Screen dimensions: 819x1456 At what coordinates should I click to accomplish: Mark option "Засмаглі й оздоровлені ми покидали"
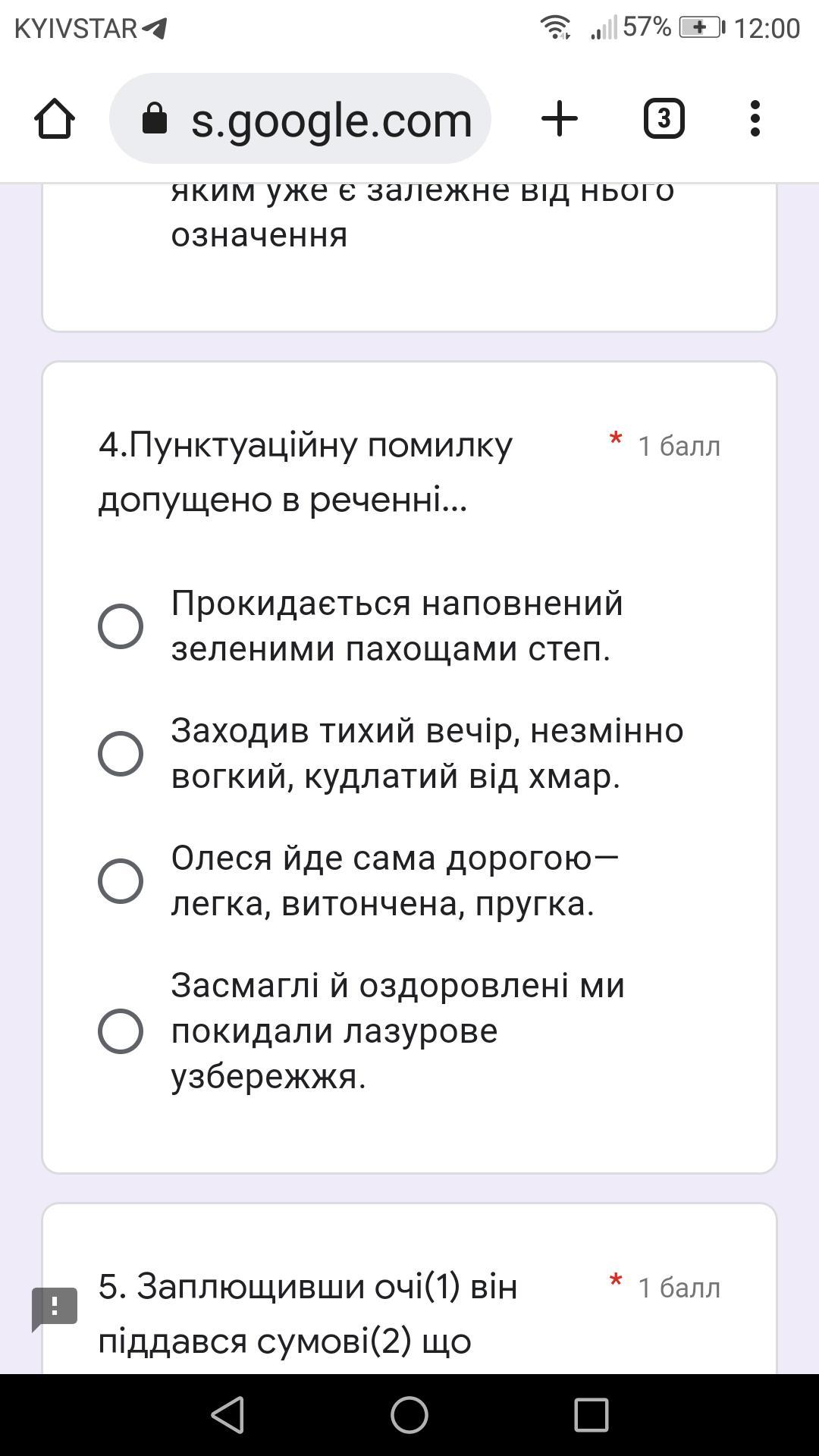(x=121, y=1031)
